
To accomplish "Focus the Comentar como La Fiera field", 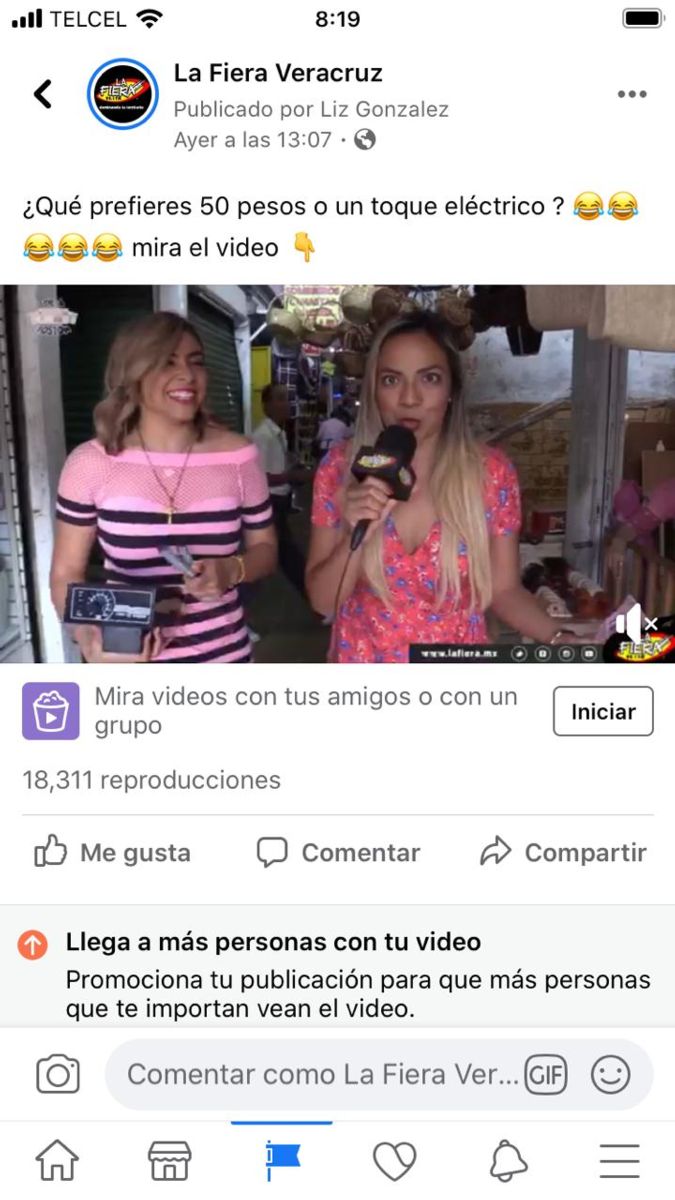I will tap(320, 1075).
